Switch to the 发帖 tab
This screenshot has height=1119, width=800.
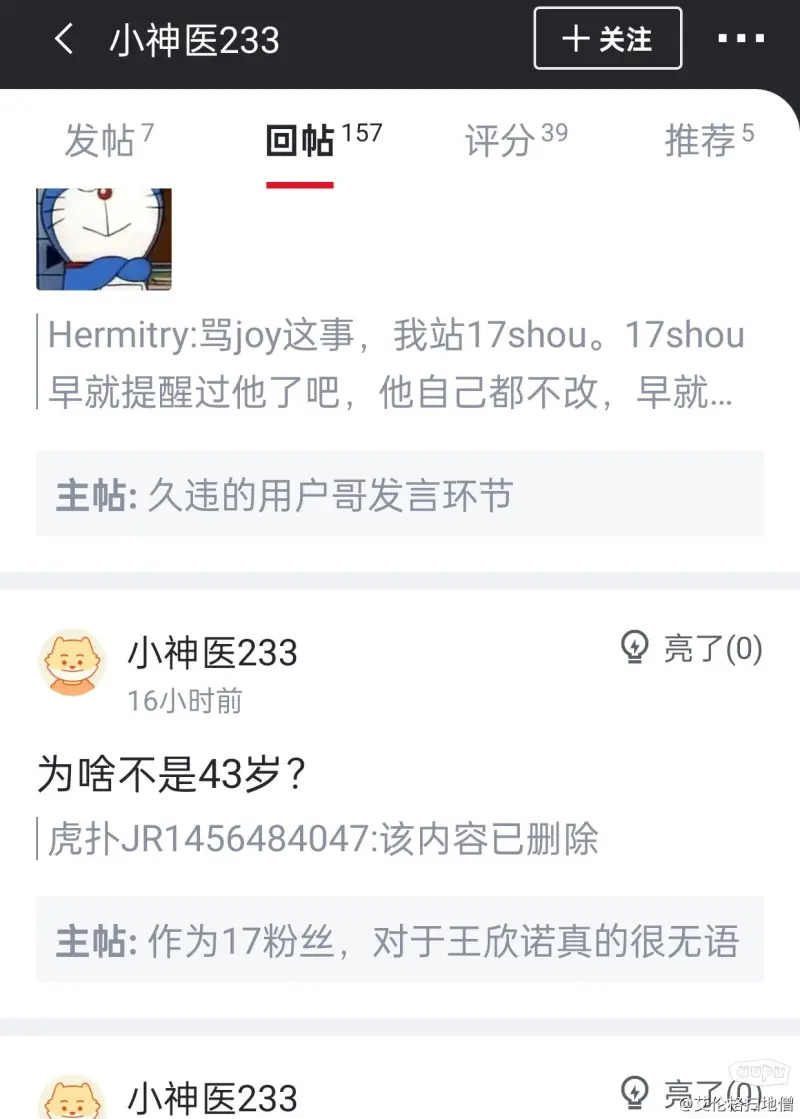(x=108, y=141)
